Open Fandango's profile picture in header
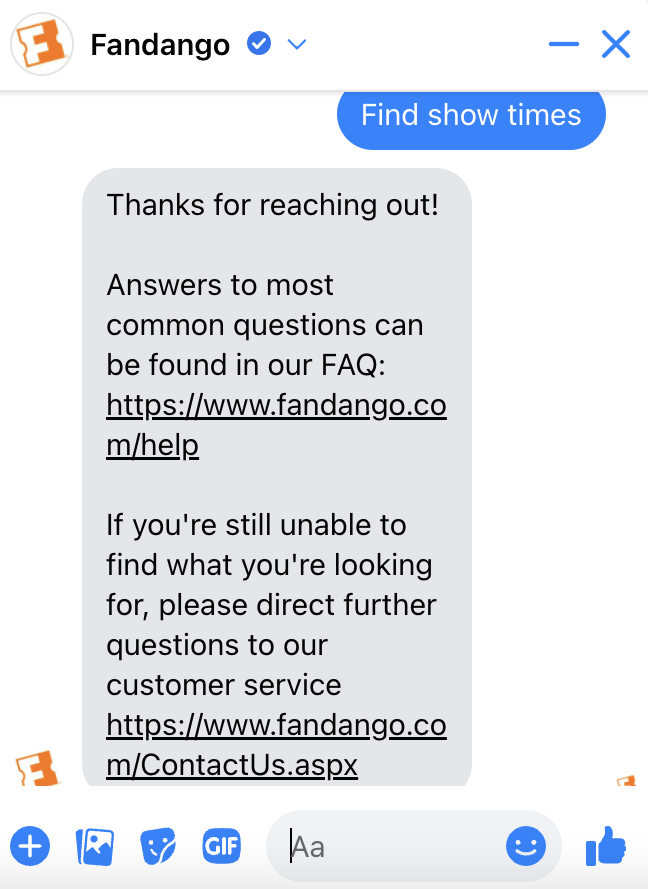 41,45
